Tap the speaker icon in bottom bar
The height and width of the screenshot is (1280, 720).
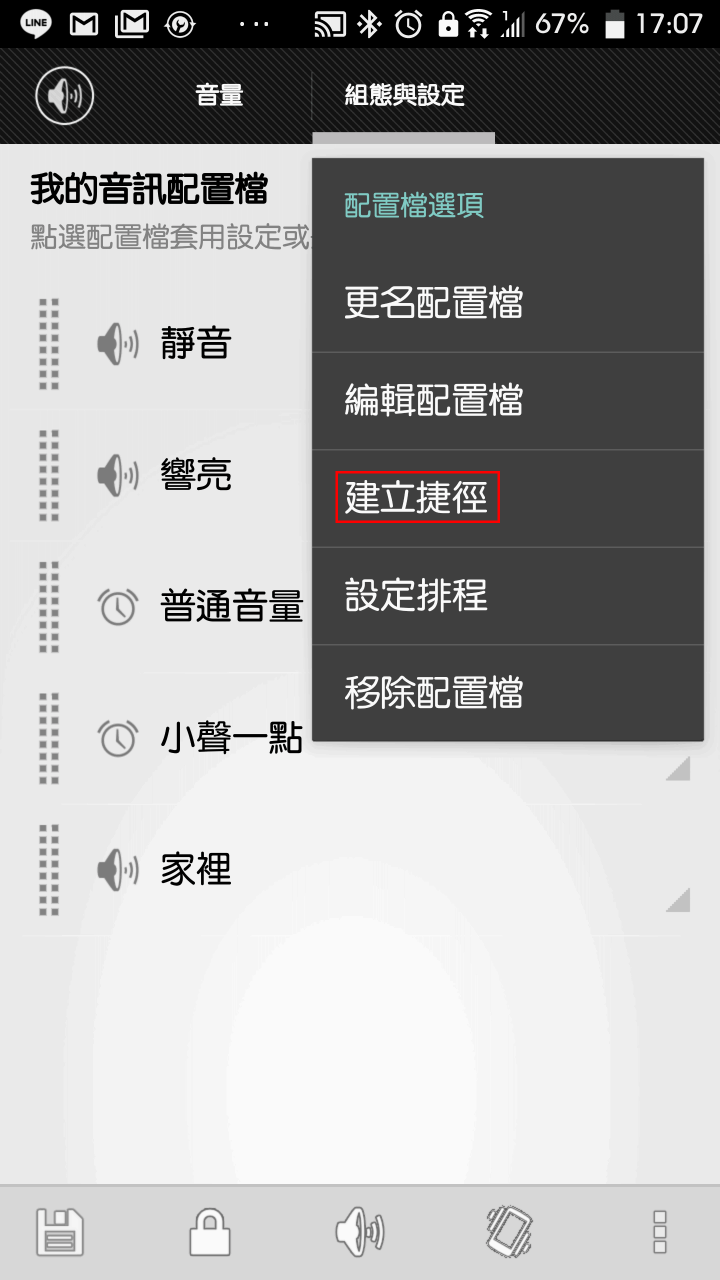pos(360,1232)
